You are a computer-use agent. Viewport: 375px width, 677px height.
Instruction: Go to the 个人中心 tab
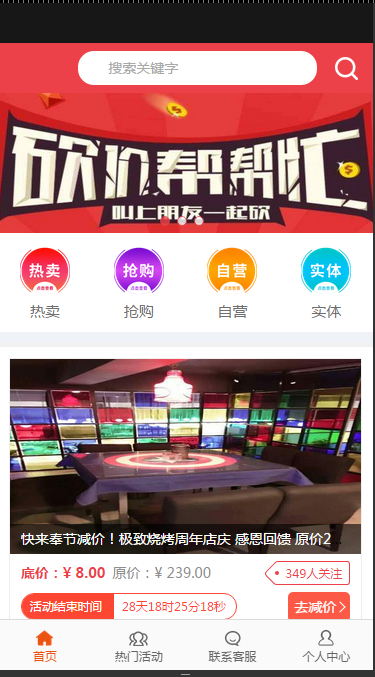click(326, 646)
